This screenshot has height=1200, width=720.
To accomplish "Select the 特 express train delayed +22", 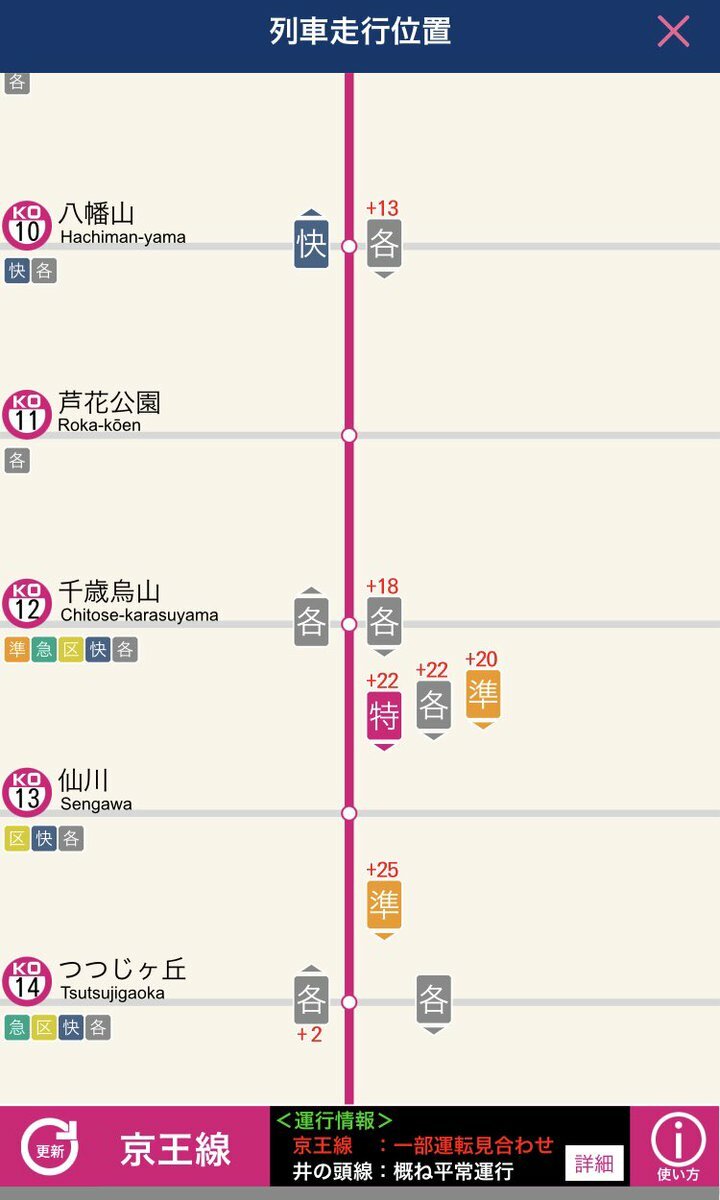I will click(384, 716).
